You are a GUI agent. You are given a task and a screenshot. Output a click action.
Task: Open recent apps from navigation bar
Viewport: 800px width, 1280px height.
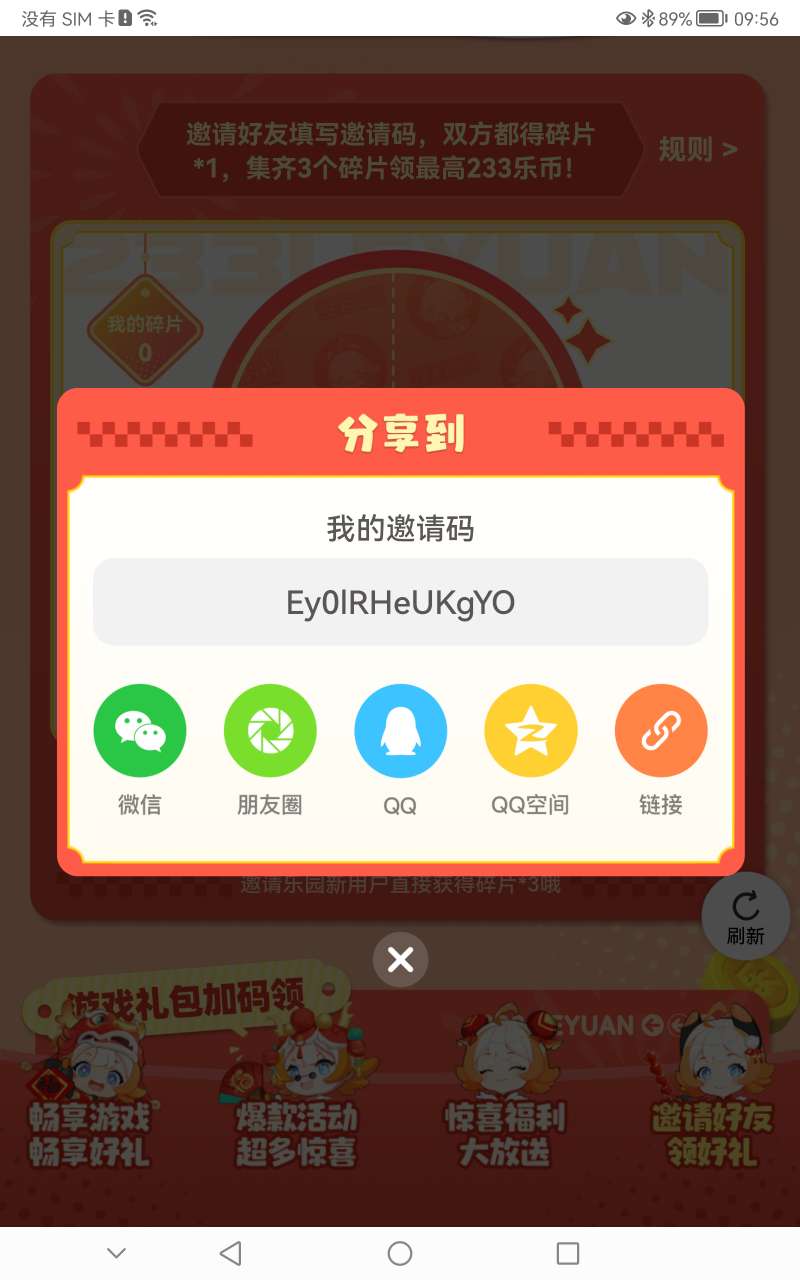pyautogui.click(x=568, y=1253)
